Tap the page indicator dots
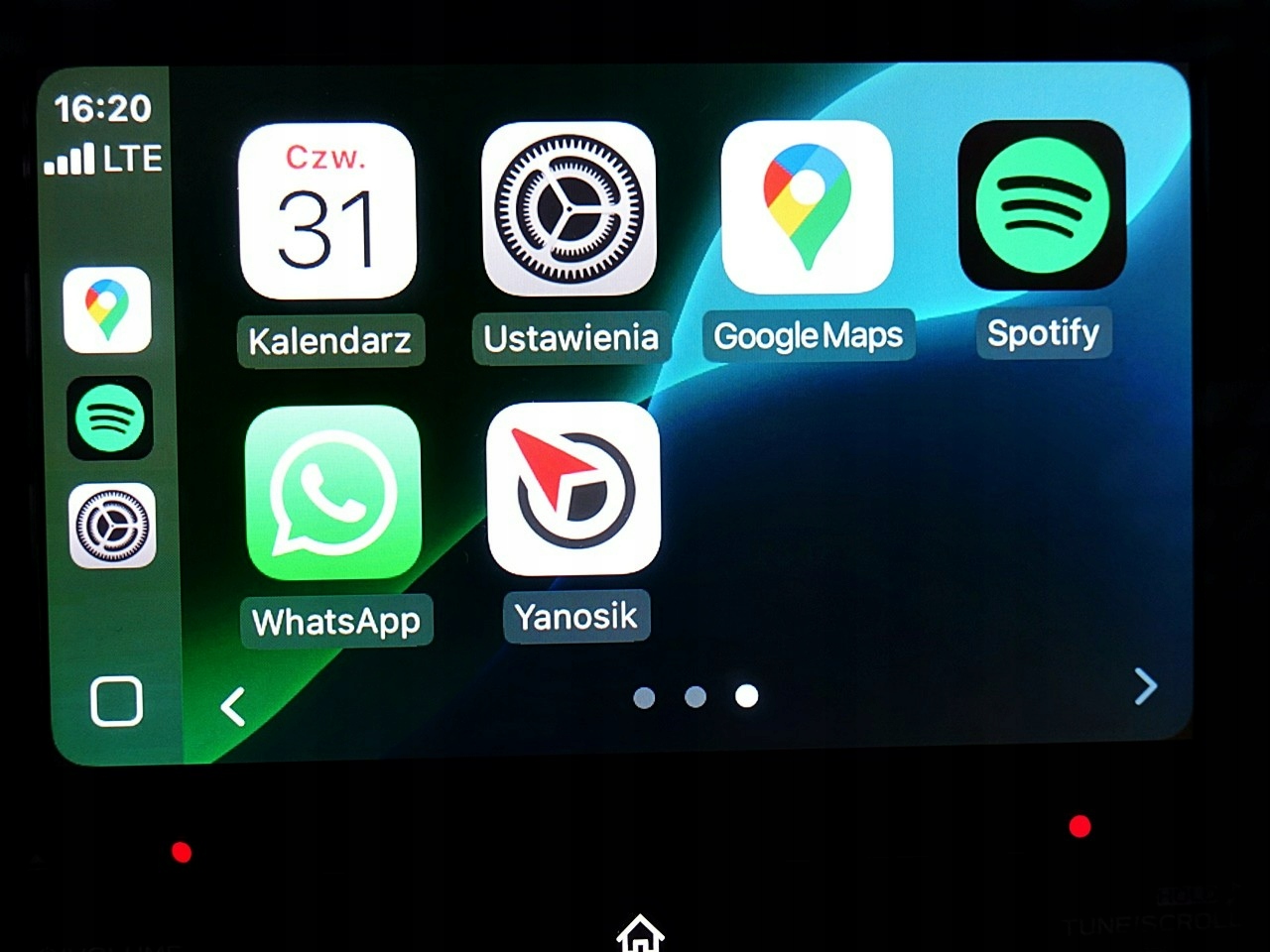 tap(695, 697)
